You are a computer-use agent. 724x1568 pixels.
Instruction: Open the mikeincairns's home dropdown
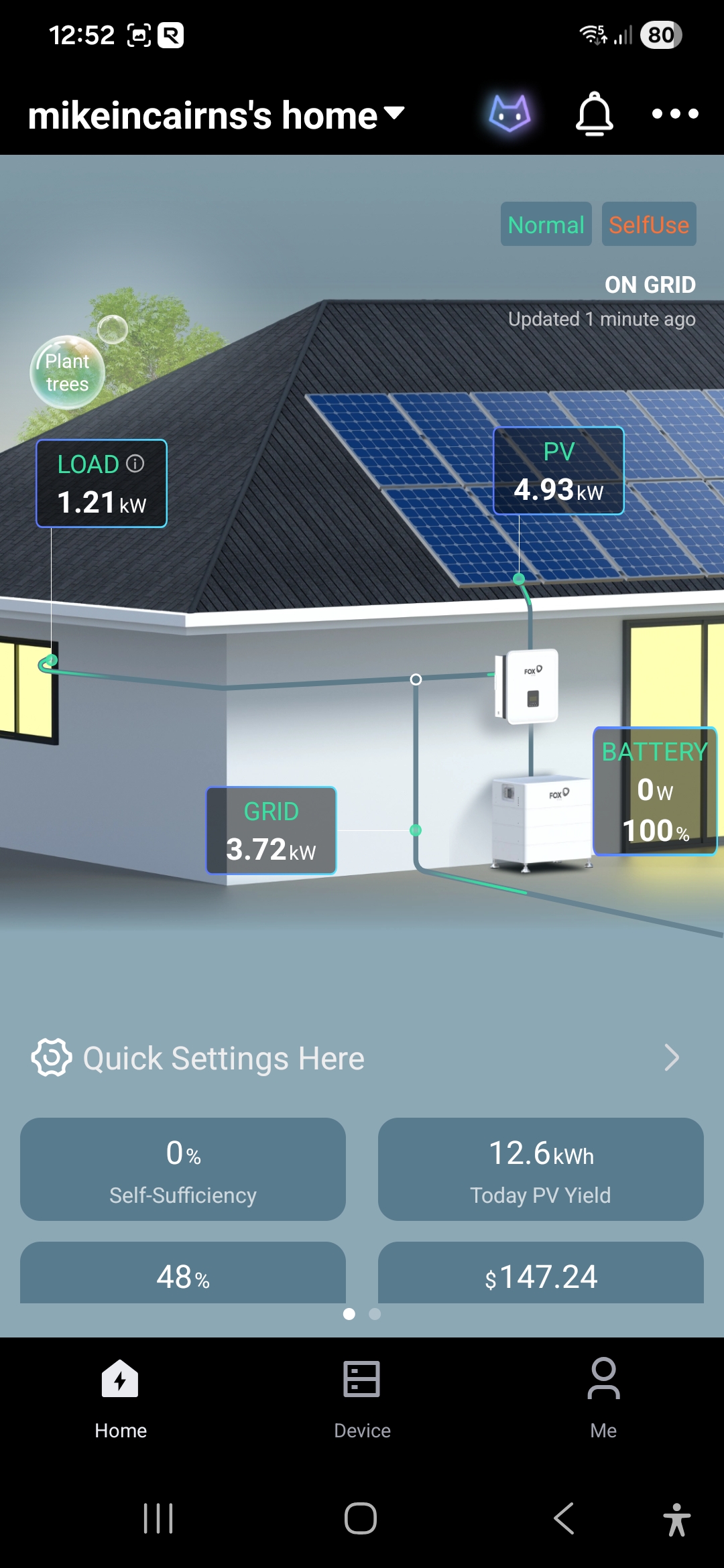(x=216, y=115)
